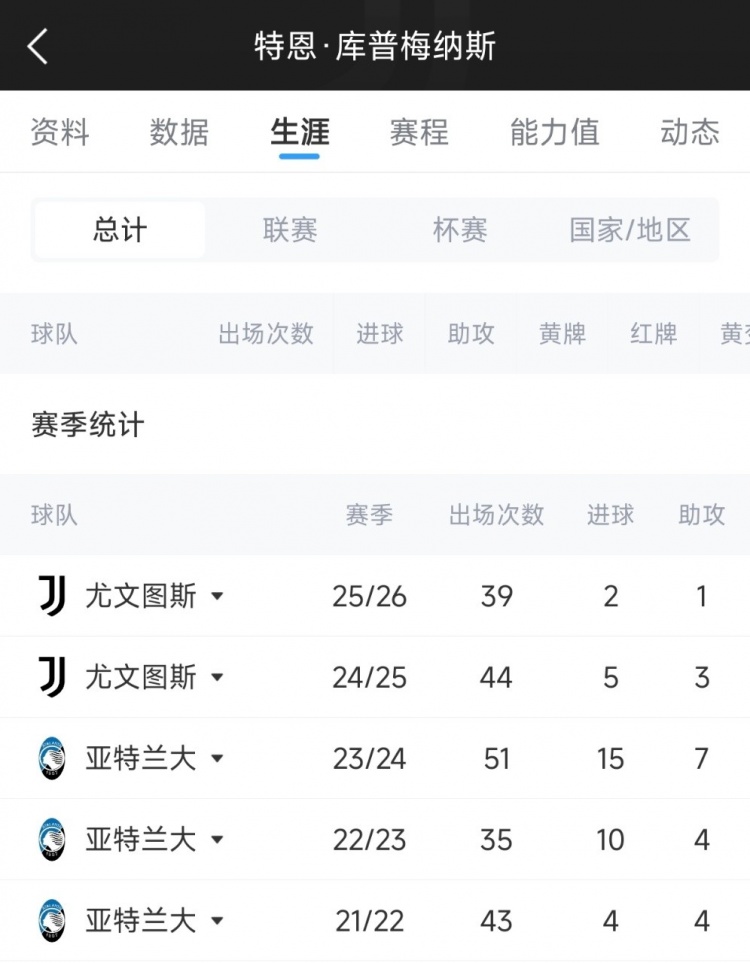Click the 总计 filter button
The height and width of the screenshot is (963, 750).
pyautogui.click(x=118, y=230)
